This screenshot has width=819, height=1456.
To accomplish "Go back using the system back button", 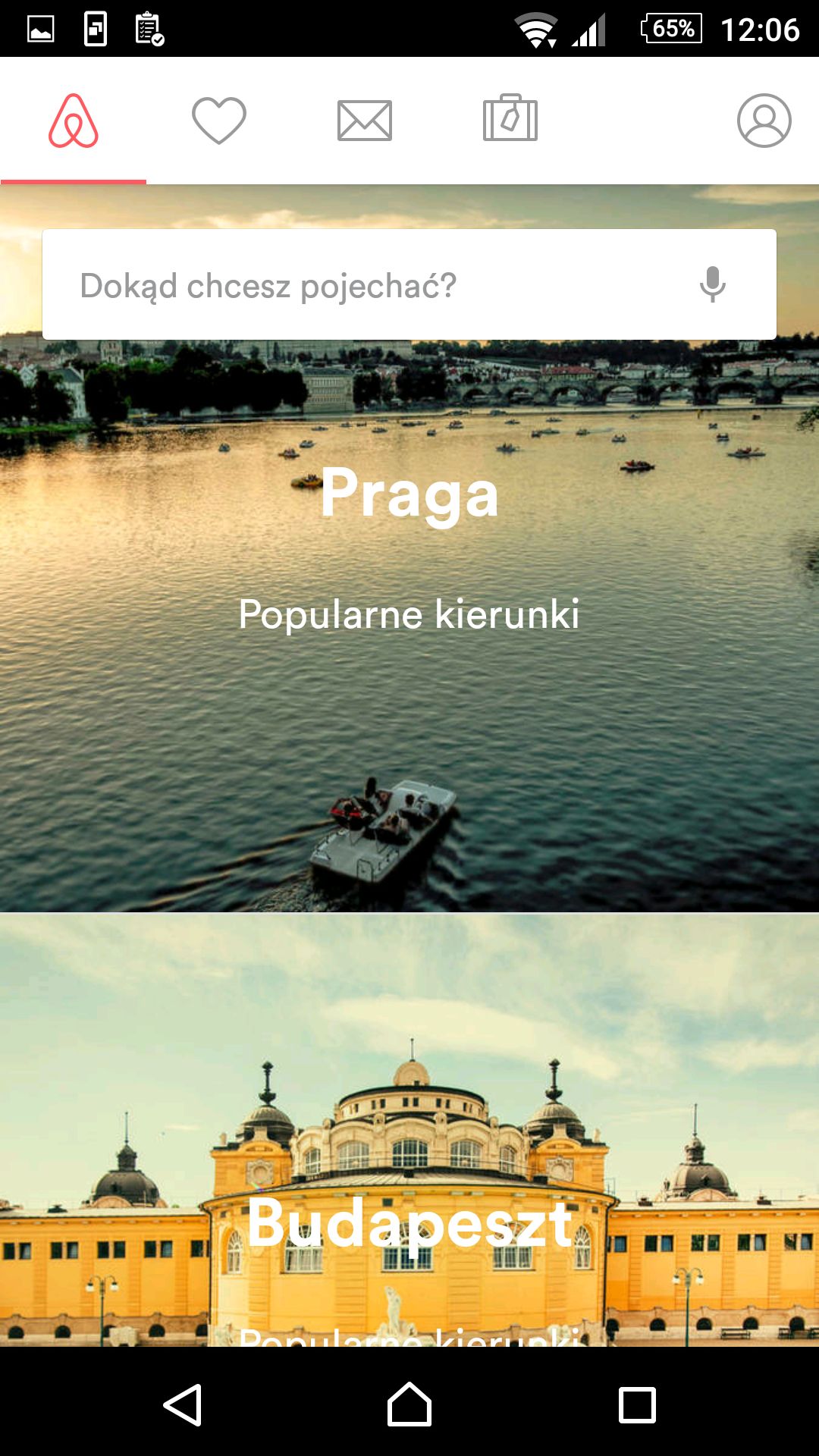I will [x=183, y=1405].
